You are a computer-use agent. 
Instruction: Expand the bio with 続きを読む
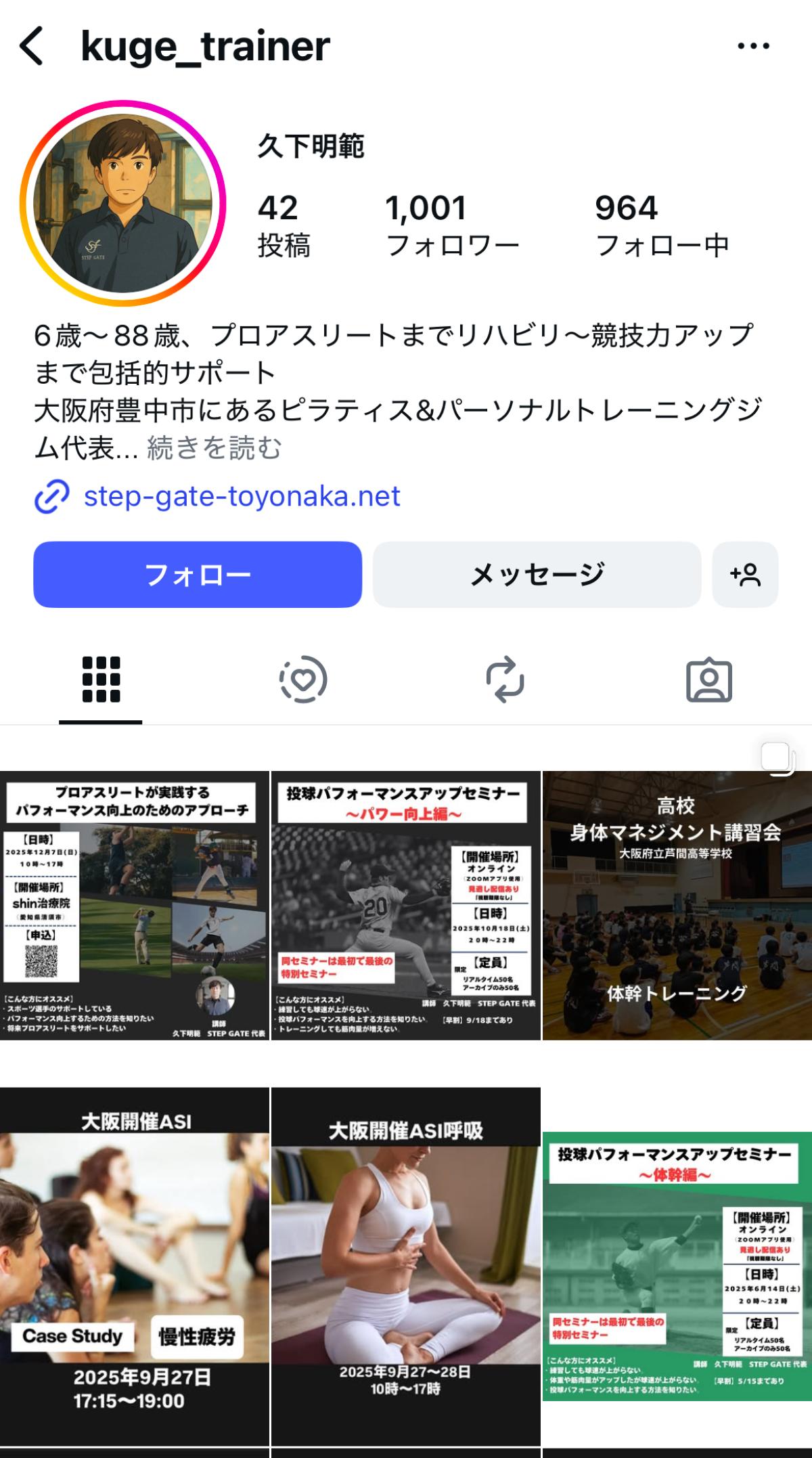(x=214, y=448)
